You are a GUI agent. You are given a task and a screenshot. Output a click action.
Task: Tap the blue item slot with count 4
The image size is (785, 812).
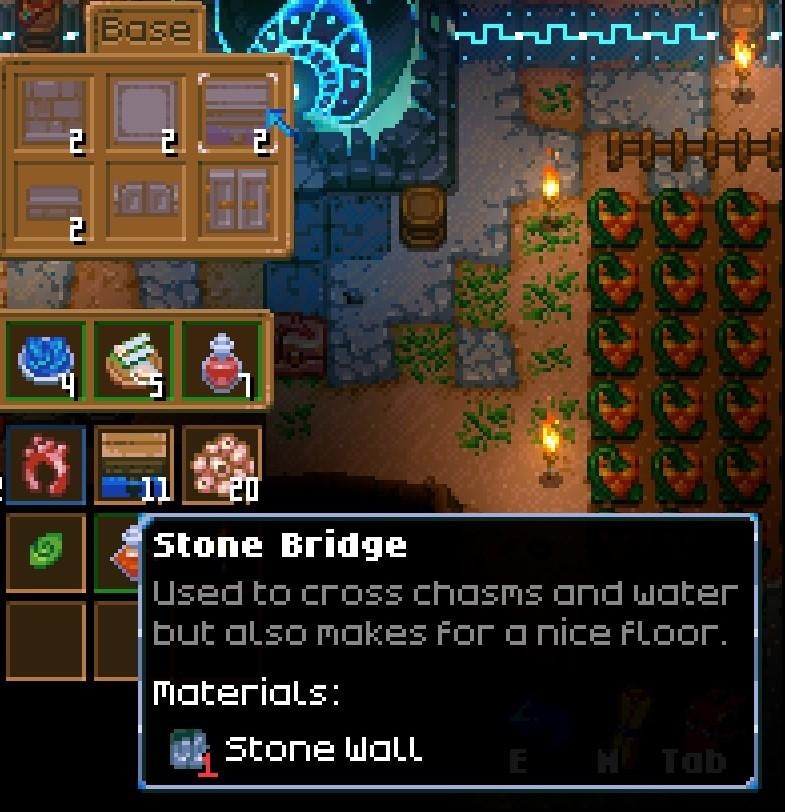pyautogui.click(x=45, y=360)
